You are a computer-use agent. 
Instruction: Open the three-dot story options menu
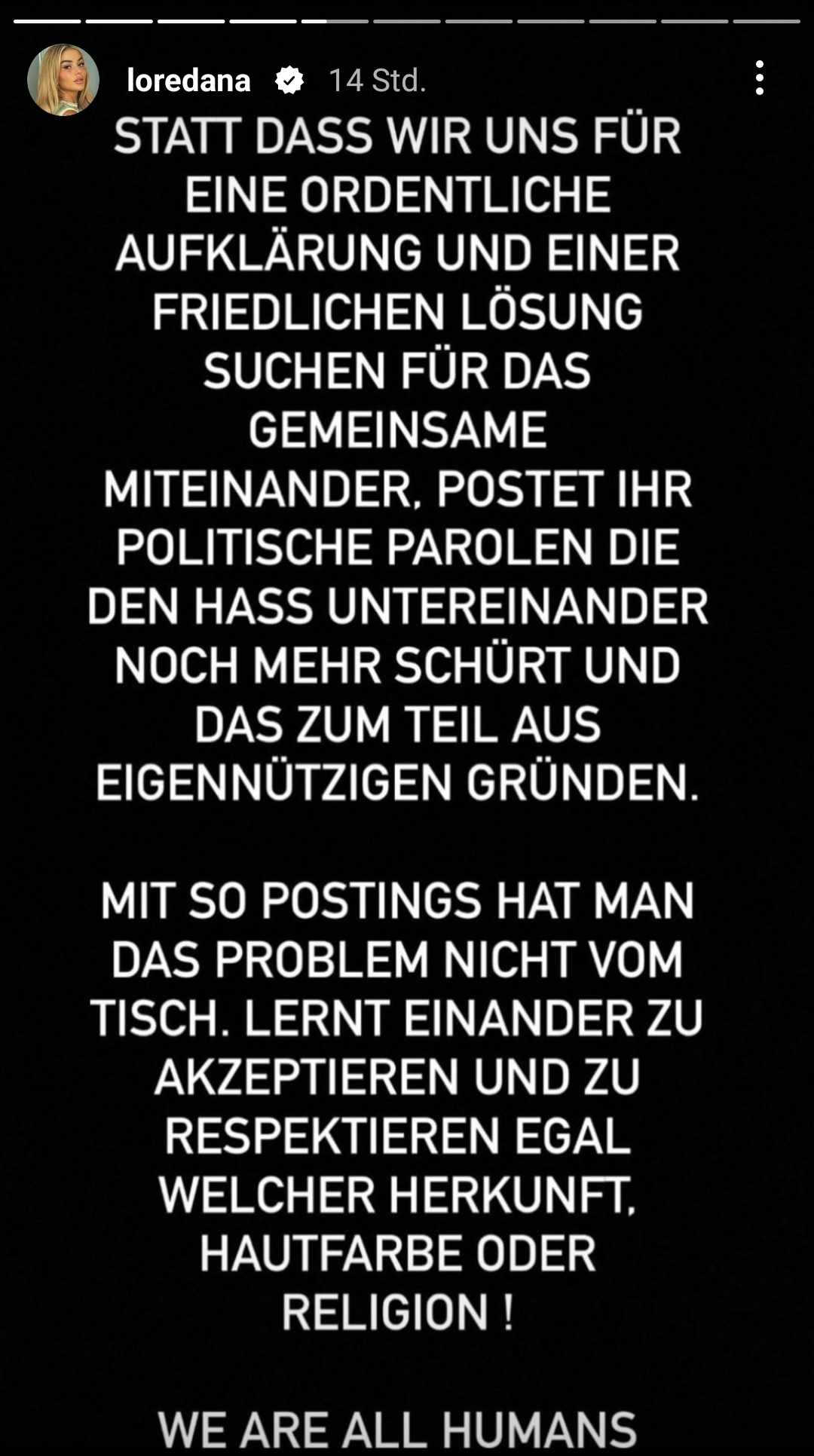pos(759,78)
